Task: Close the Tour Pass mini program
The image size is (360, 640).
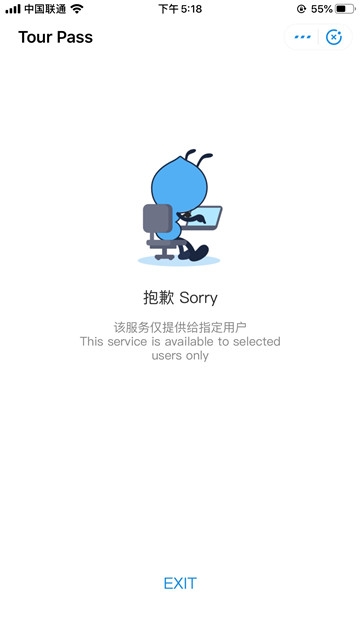Action: [x=334, y=37]
